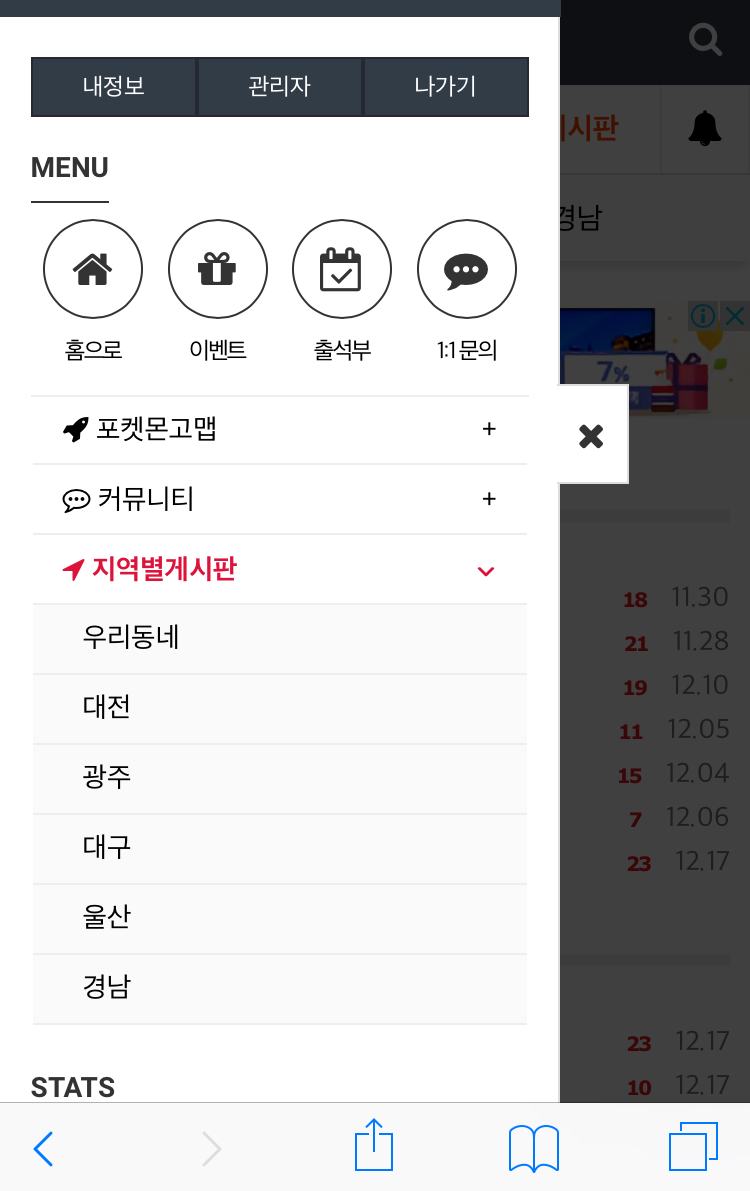Open the 내정보 page
Viewport: 750px width, 1191px height.
[x=114, y=87]
